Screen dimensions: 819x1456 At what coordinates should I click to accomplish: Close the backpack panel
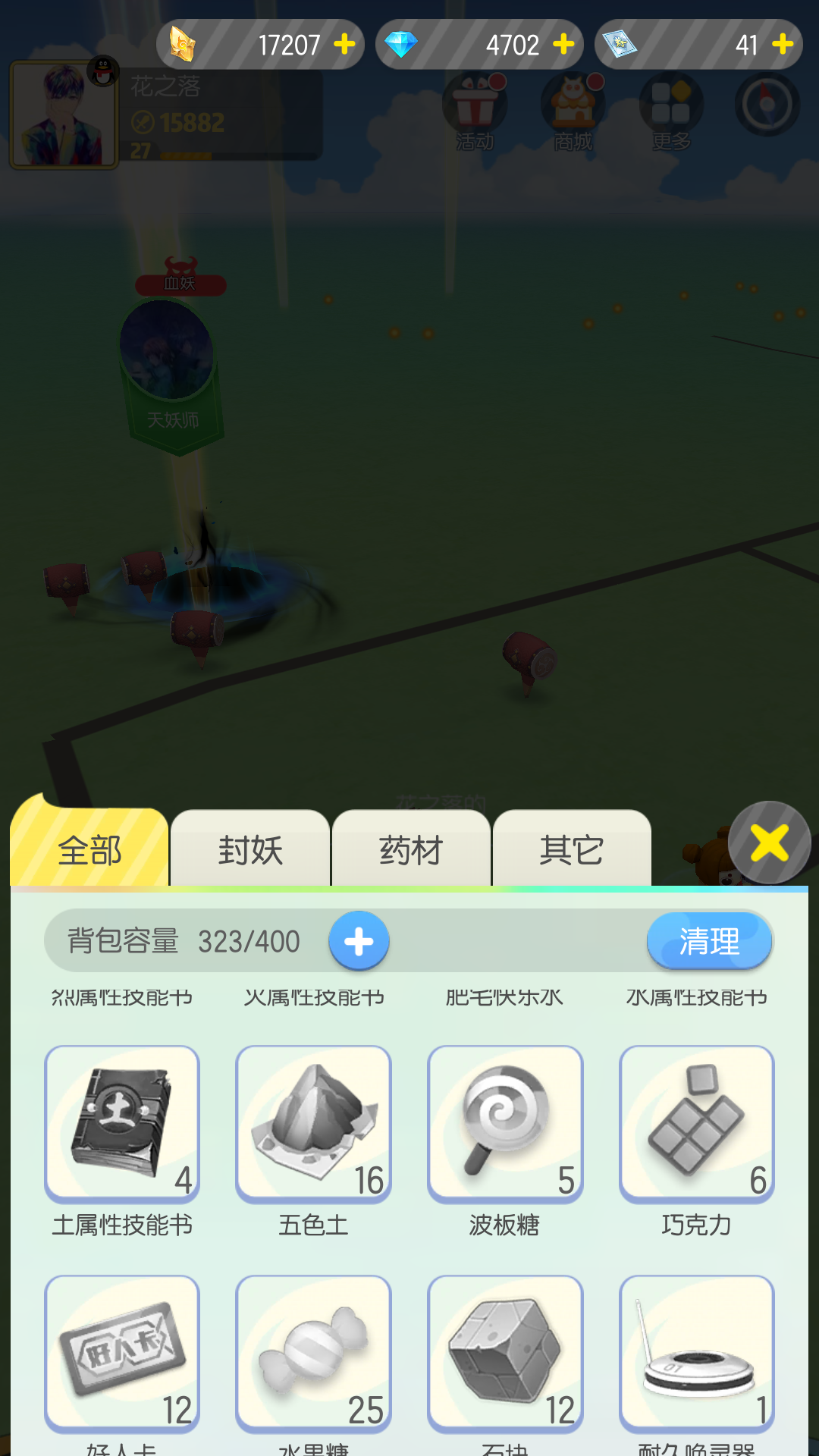coord(769,843)
